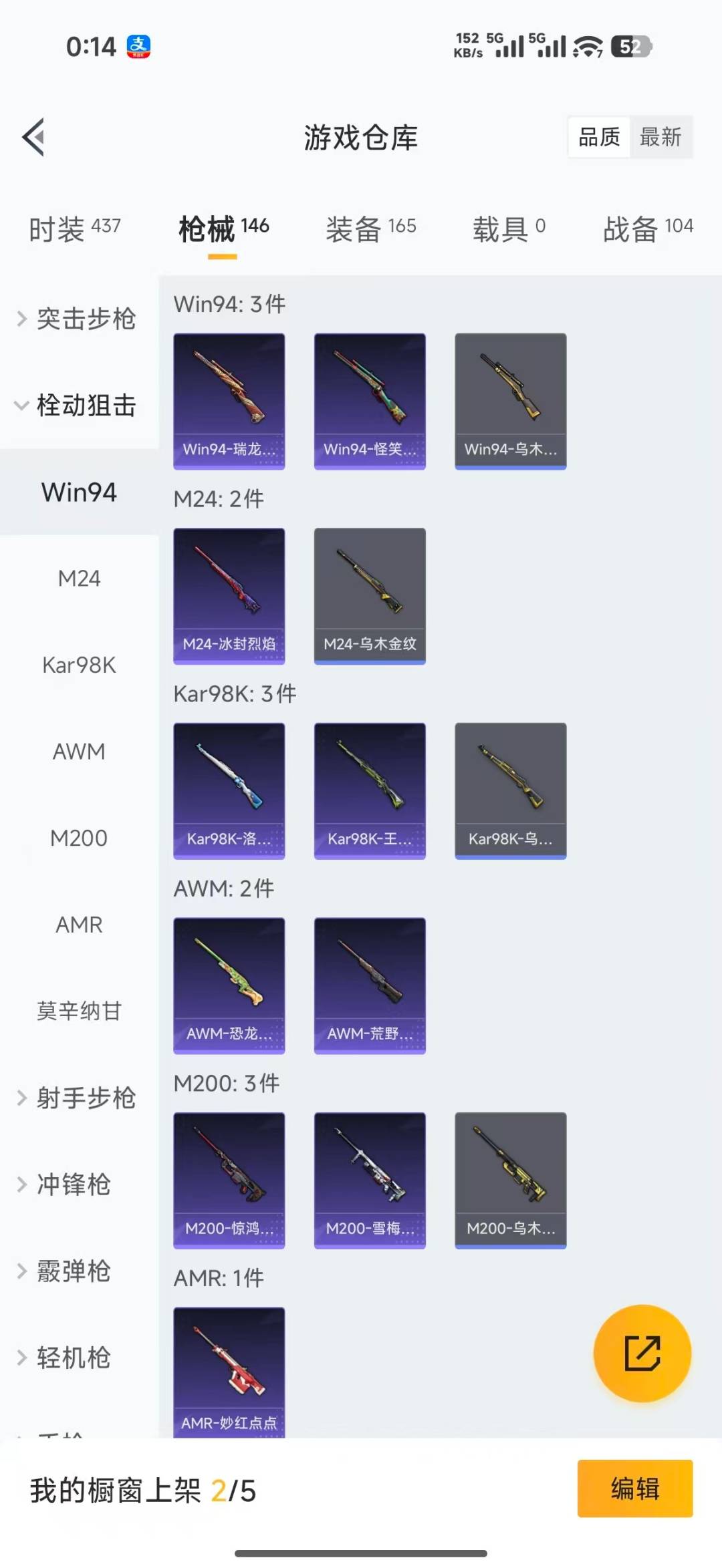Switch sorting to 最新
The width and height of the screenshot is (722, 1568).
661,137
